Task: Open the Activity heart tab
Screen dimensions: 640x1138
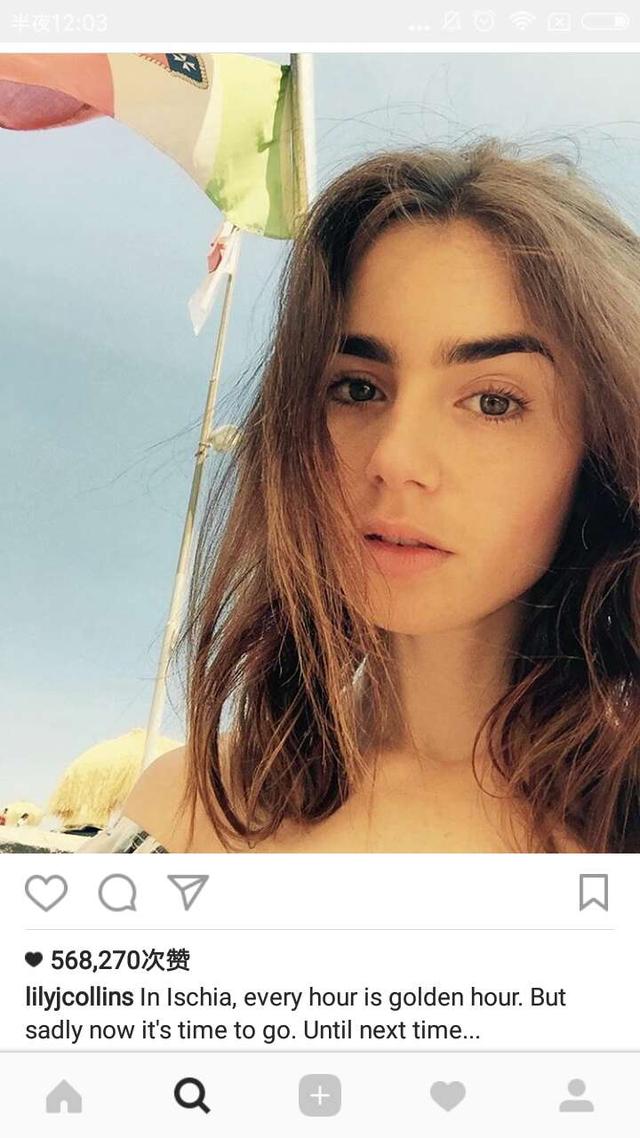Action: pos(448,1096)
